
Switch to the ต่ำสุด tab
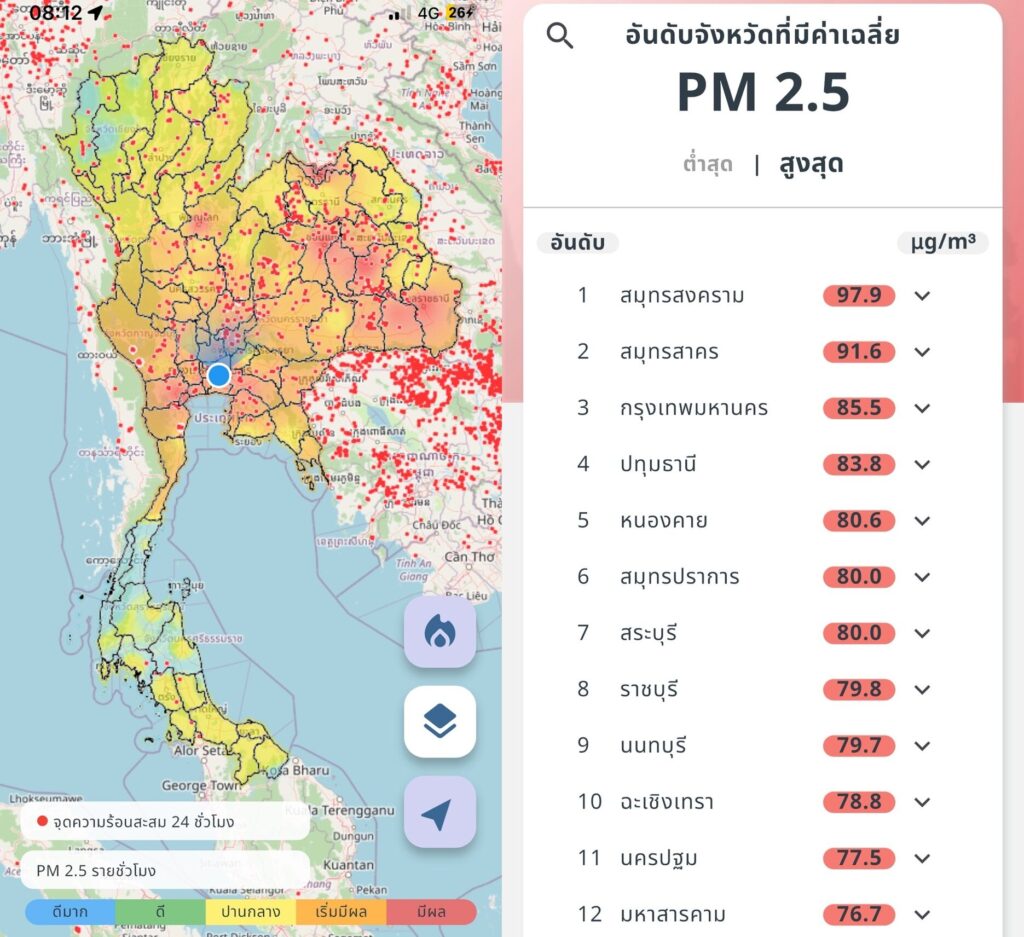coord(708,164)
